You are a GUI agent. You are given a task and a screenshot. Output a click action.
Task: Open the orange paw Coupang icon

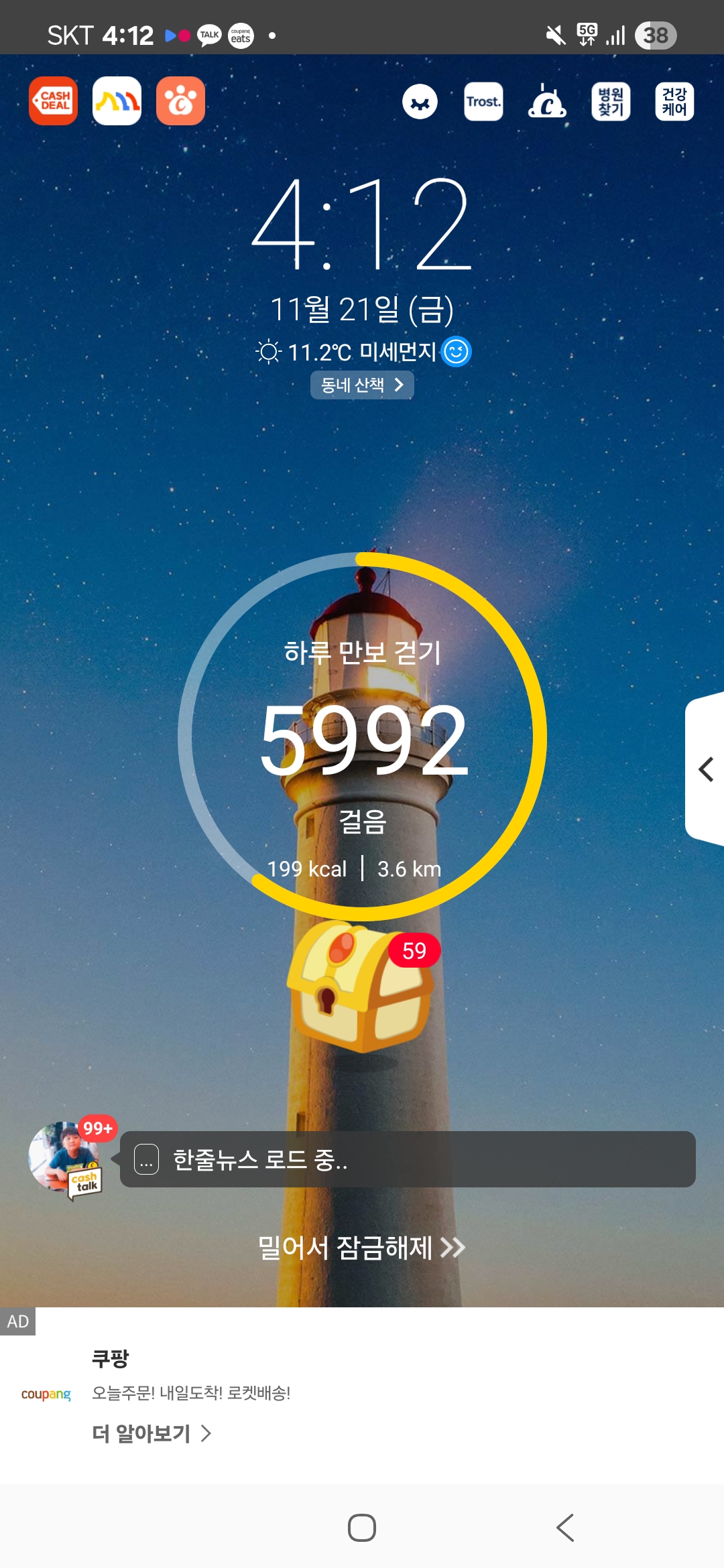tap(180, 101)
